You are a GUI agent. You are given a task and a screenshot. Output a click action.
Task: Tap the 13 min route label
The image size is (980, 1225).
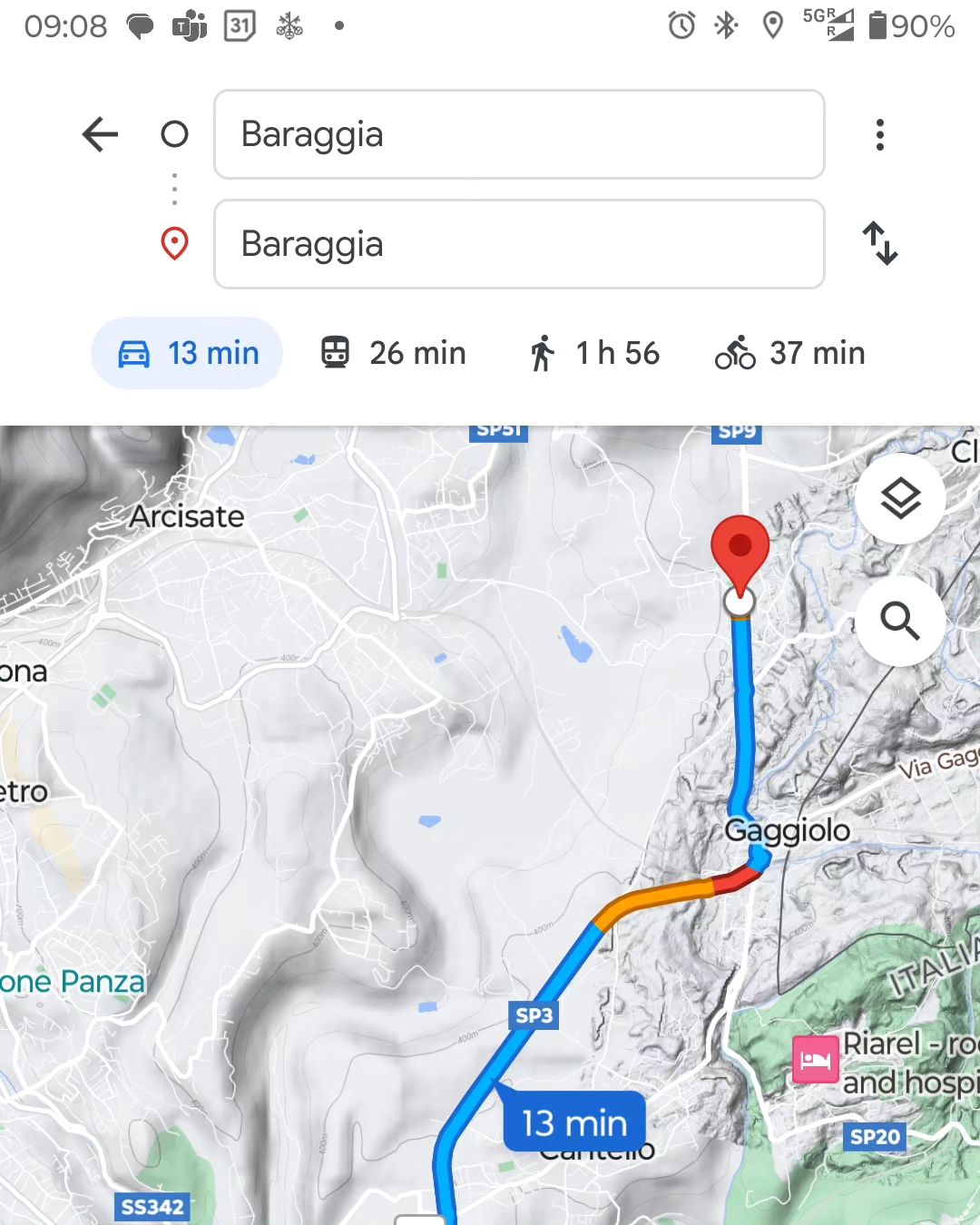pyautogui.click(x=574, y=1122)
